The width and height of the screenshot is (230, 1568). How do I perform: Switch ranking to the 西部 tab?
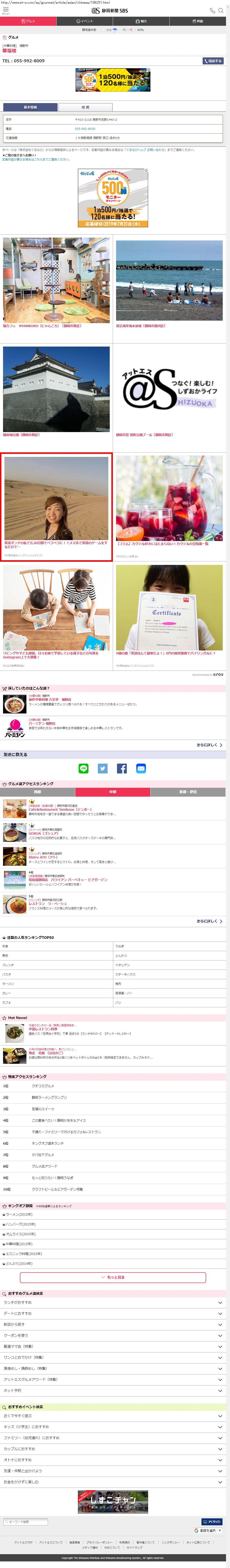coord(38,792)
